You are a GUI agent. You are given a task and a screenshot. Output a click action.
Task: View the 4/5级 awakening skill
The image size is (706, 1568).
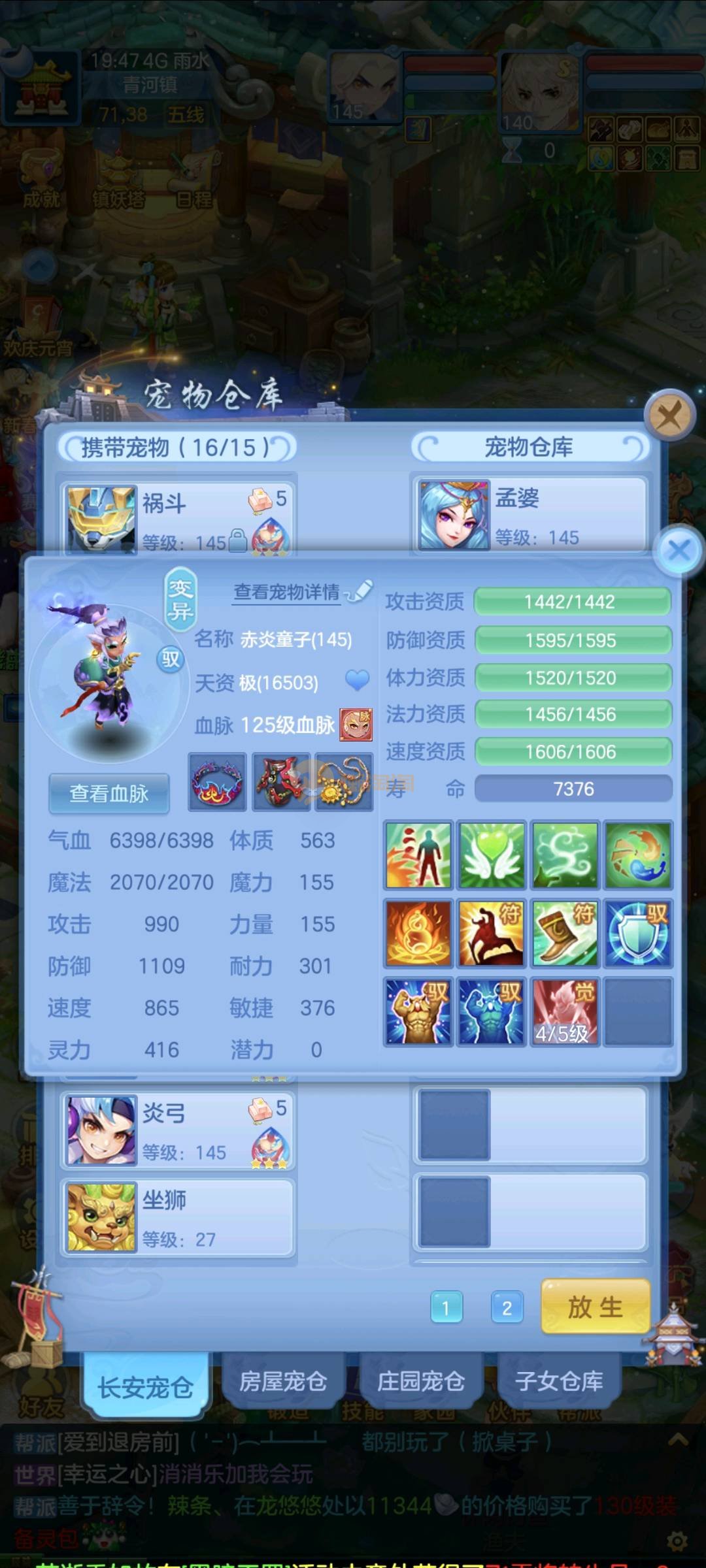click(x=565, y=1011)
